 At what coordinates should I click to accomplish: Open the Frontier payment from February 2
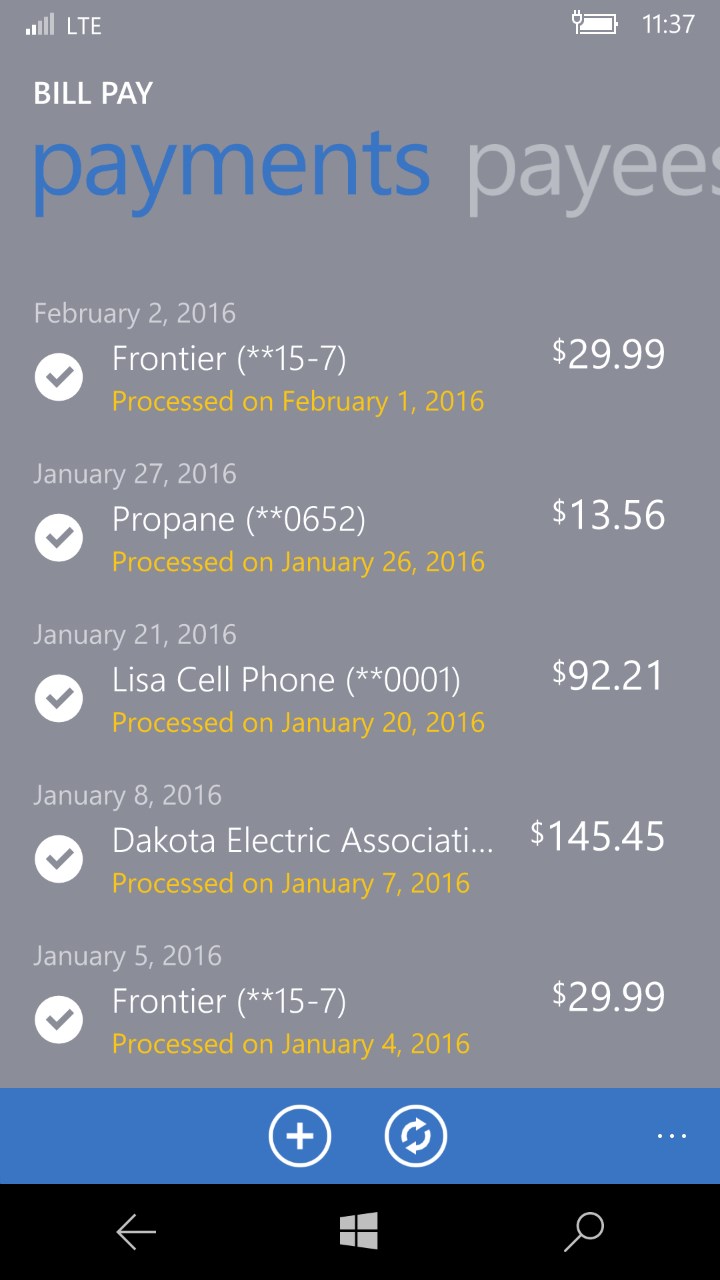coord(298,377)
